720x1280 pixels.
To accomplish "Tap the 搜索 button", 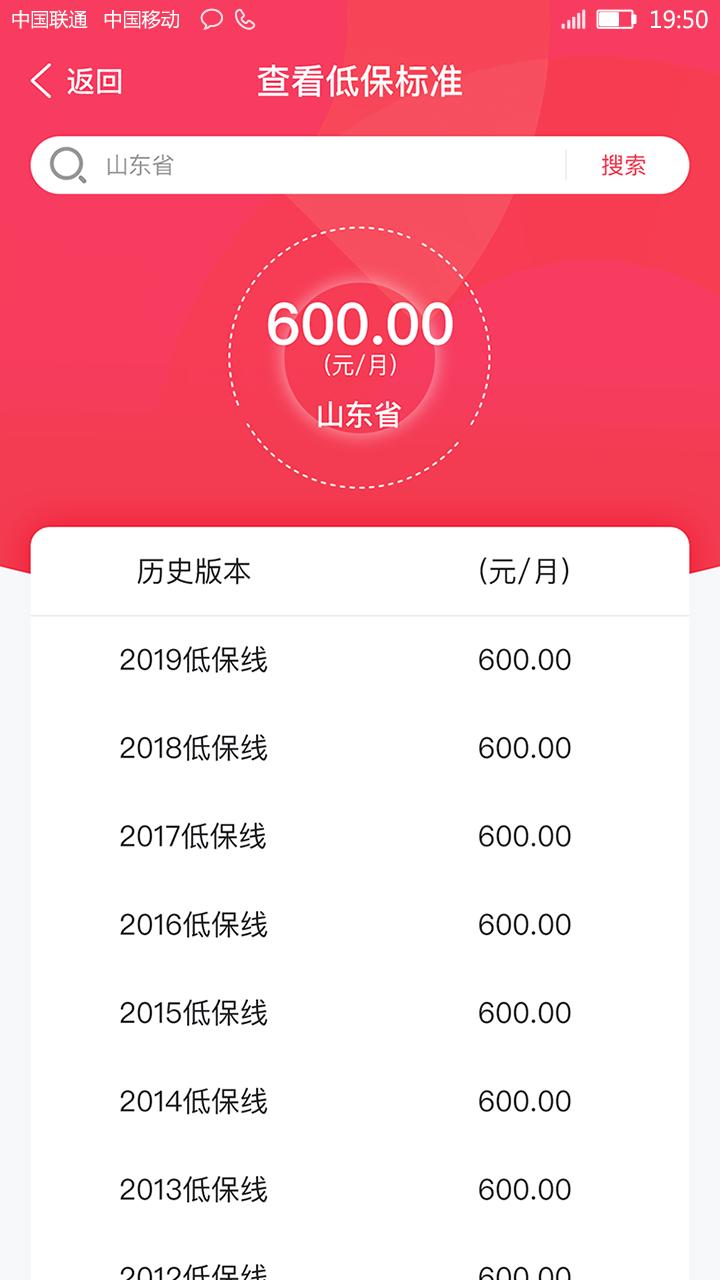I will click(x=624, y=166).
